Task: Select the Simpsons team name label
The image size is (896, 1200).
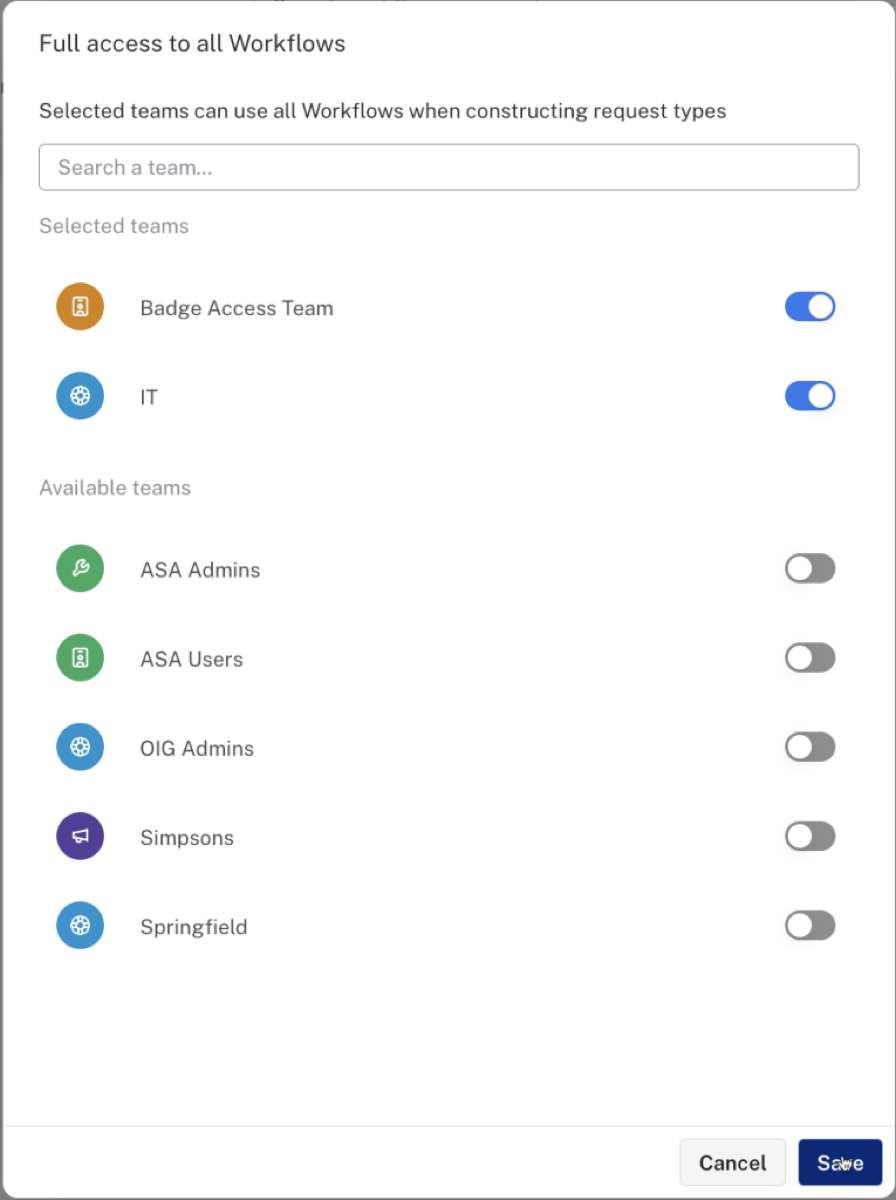Action: coord(187,837)
